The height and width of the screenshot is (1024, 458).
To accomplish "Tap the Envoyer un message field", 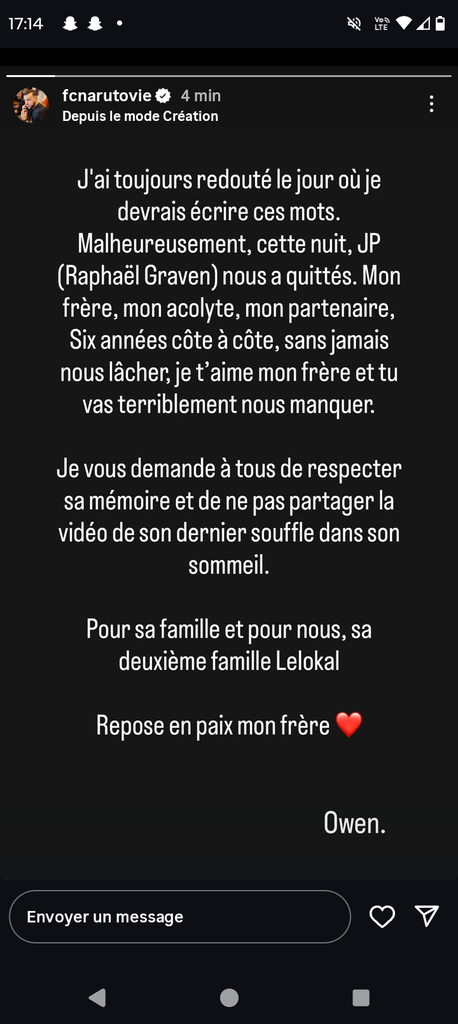I will pos(180,917).
